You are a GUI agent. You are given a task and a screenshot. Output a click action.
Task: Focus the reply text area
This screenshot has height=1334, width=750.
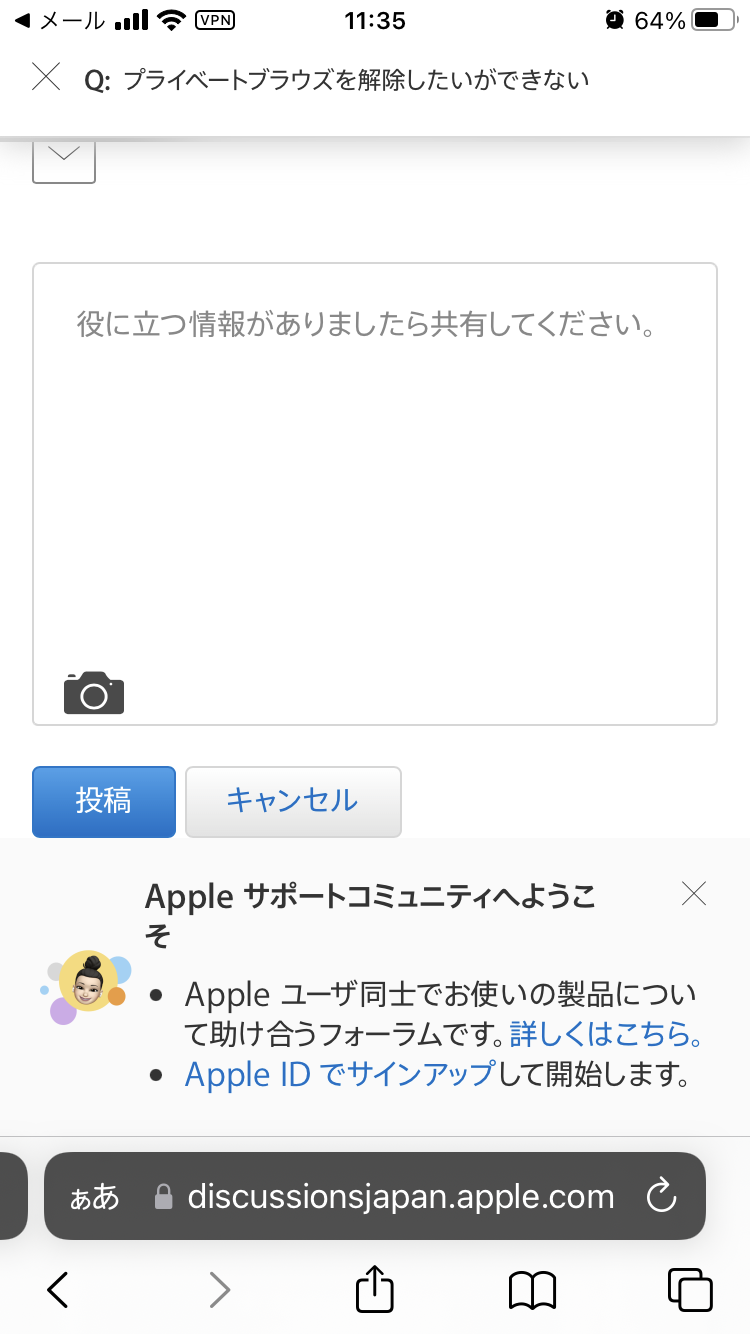click(375, 480)
